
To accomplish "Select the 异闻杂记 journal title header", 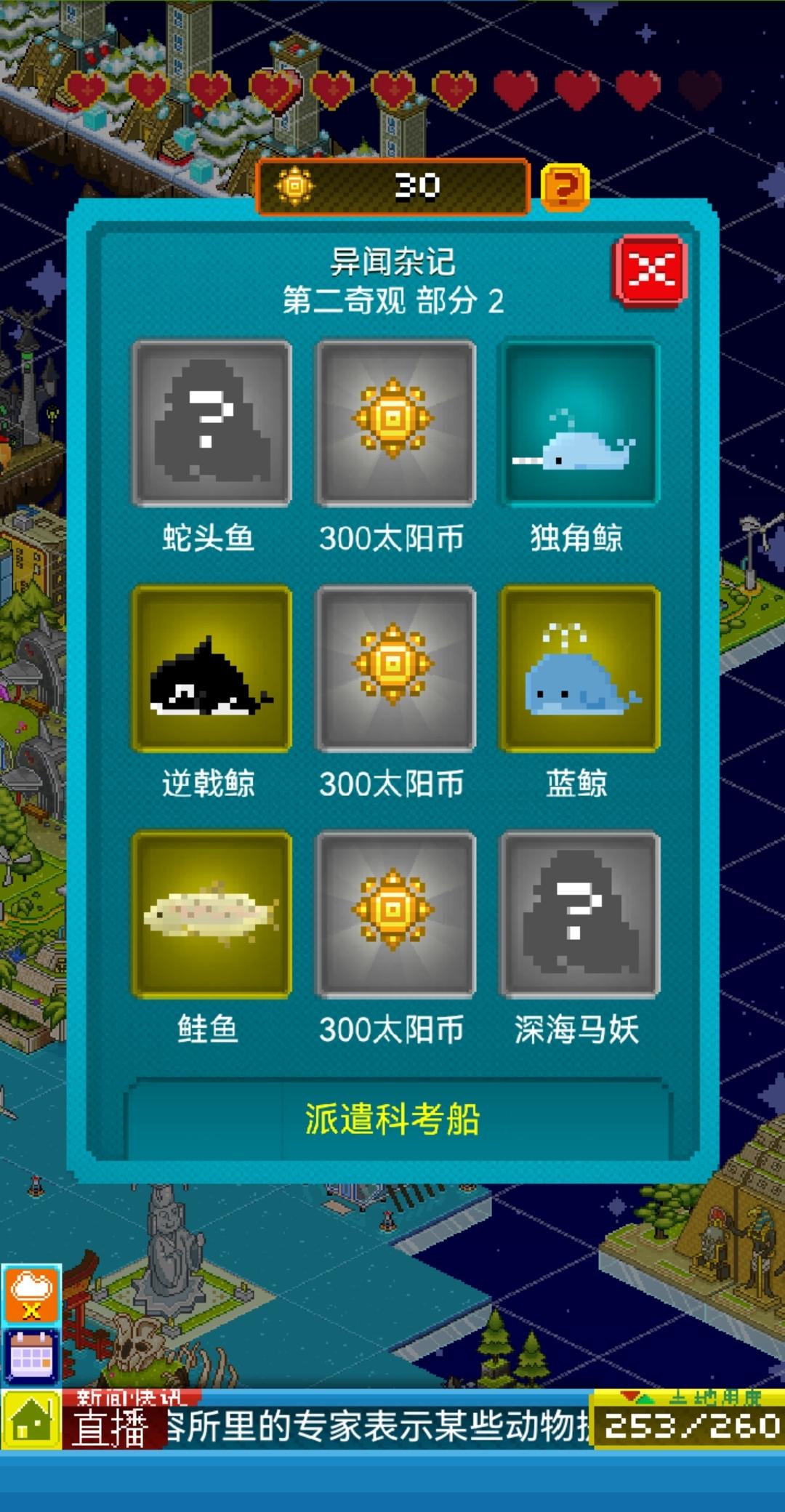I will (x=392, y=265).
